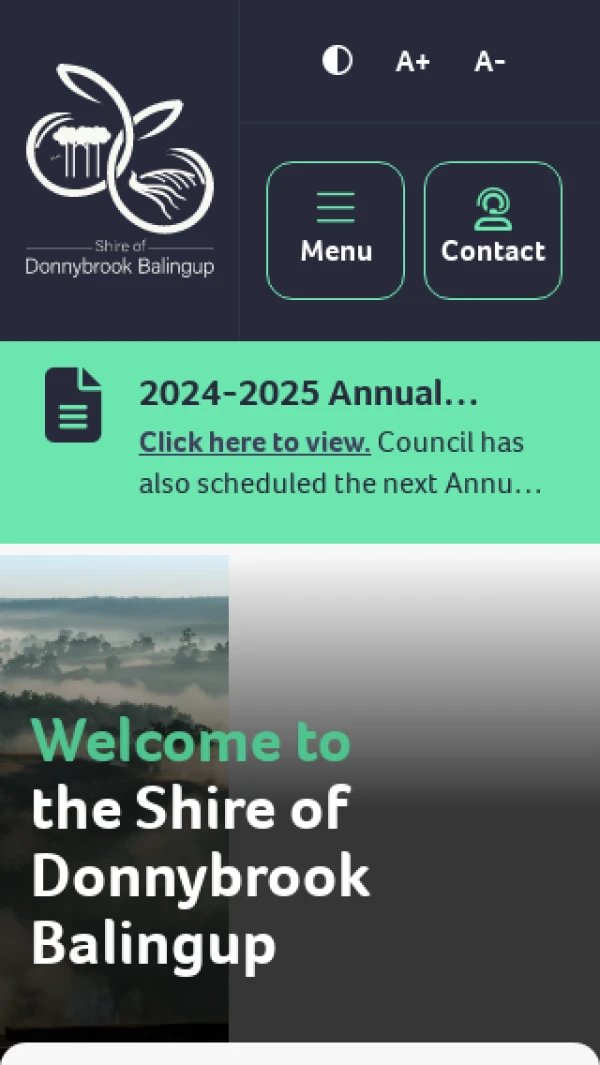
Task: Open the Menu button
Action: (335, 230)
